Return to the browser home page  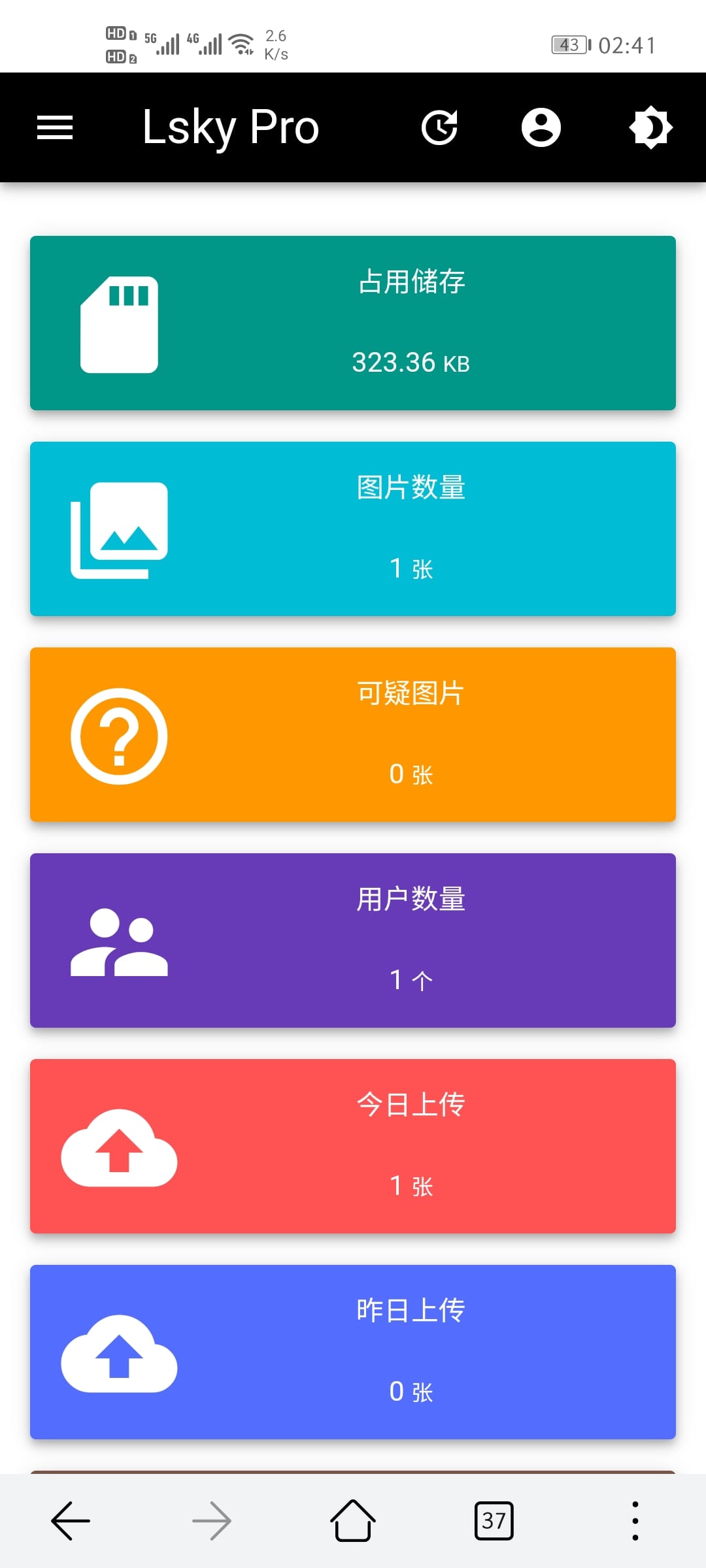pyautogui.click(x=353, y=1521)
